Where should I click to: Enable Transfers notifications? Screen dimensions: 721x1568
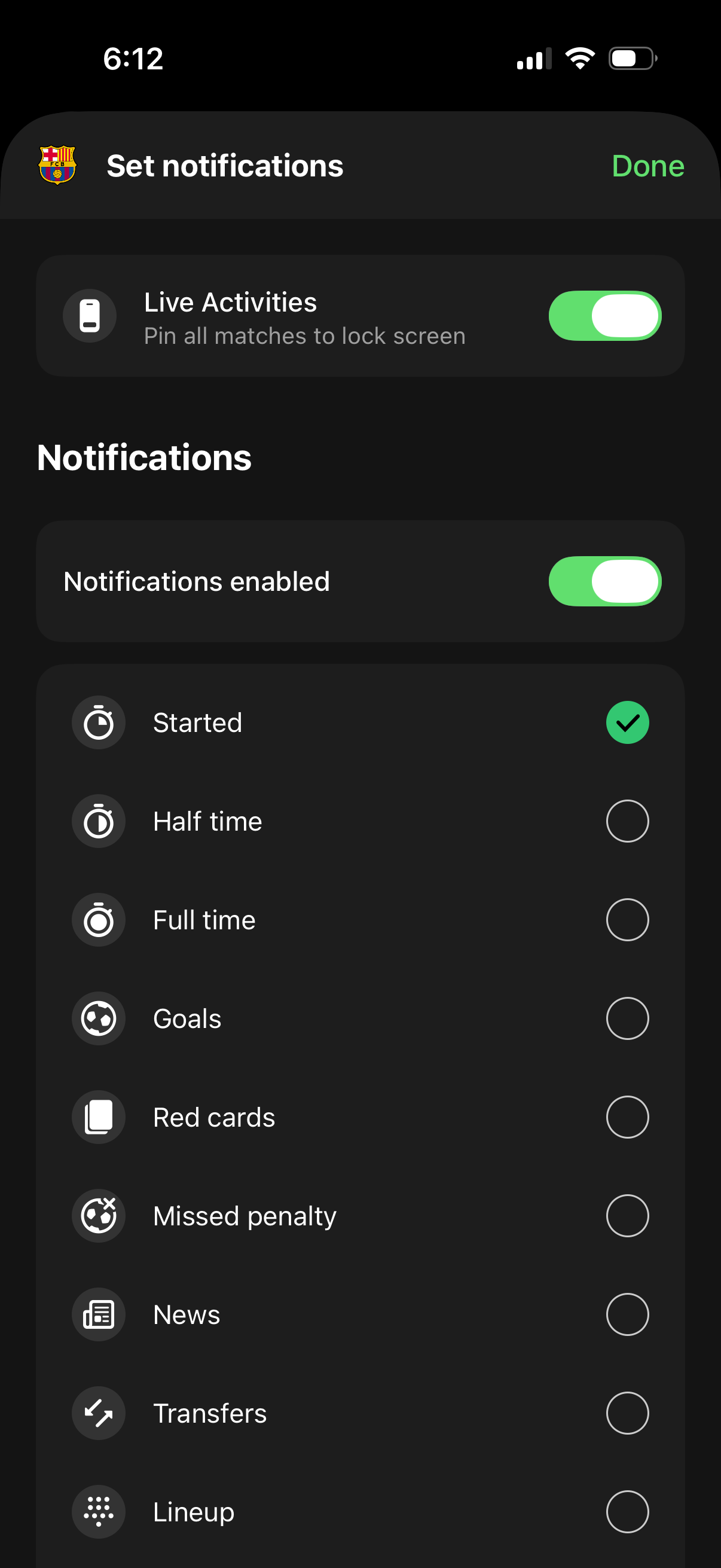628,1413
